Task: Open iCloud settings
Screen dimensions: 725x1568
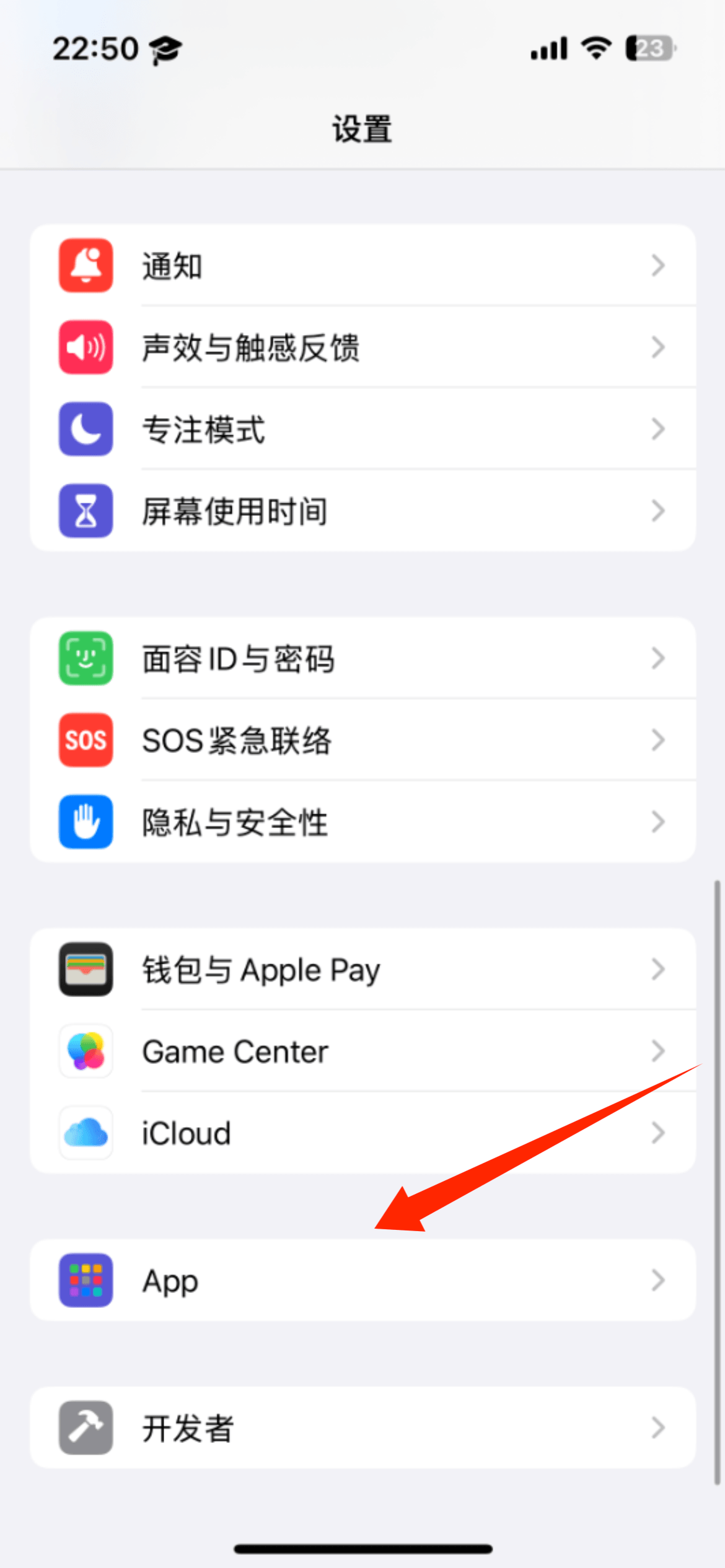Action: click(x=362, y=1133)
